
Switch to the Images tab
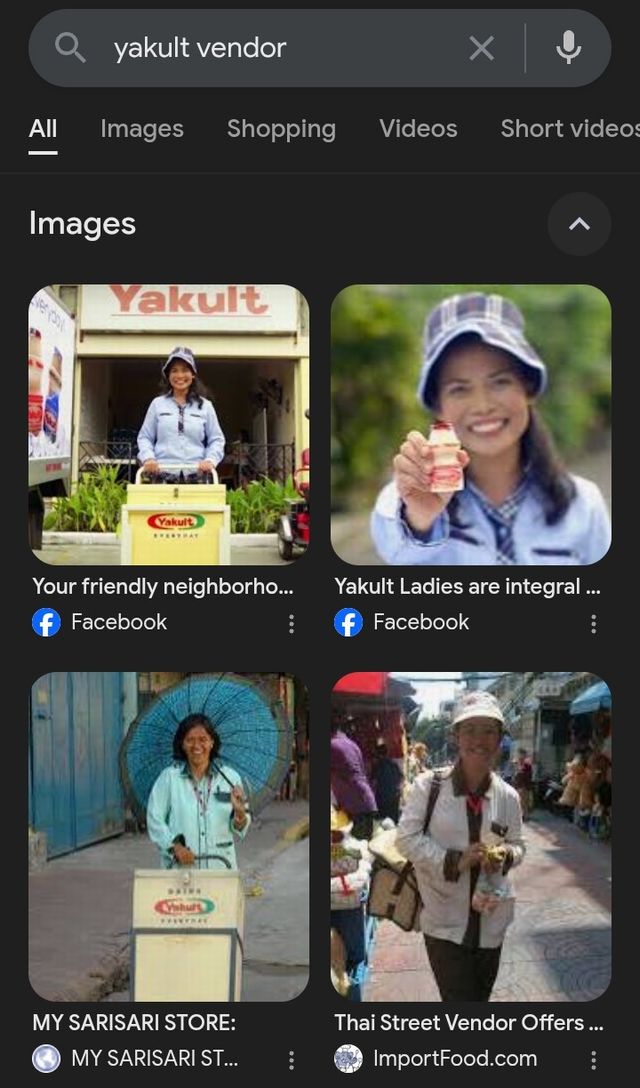pos(142,129)
